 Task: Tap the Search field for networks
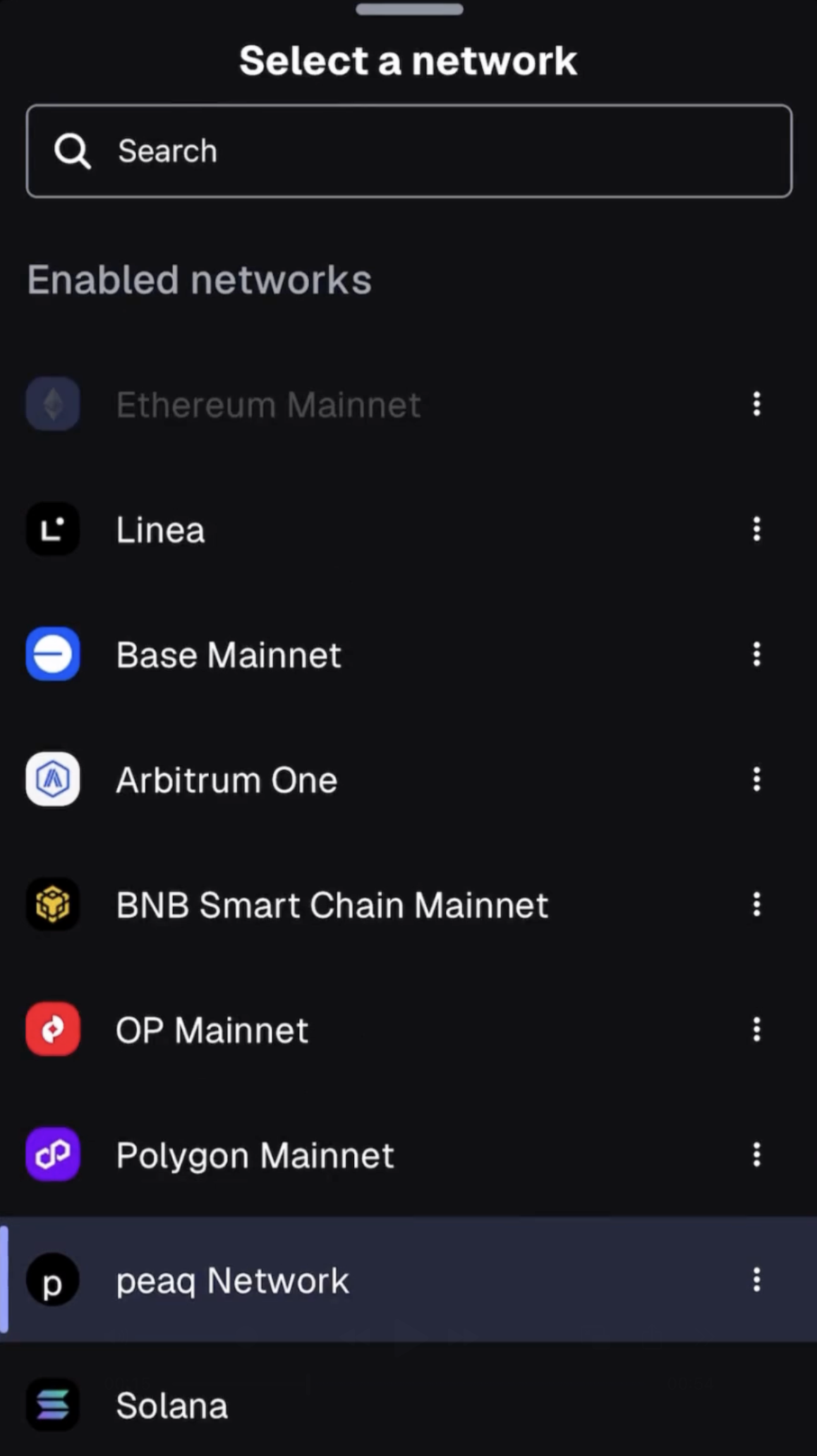(408, 151)
